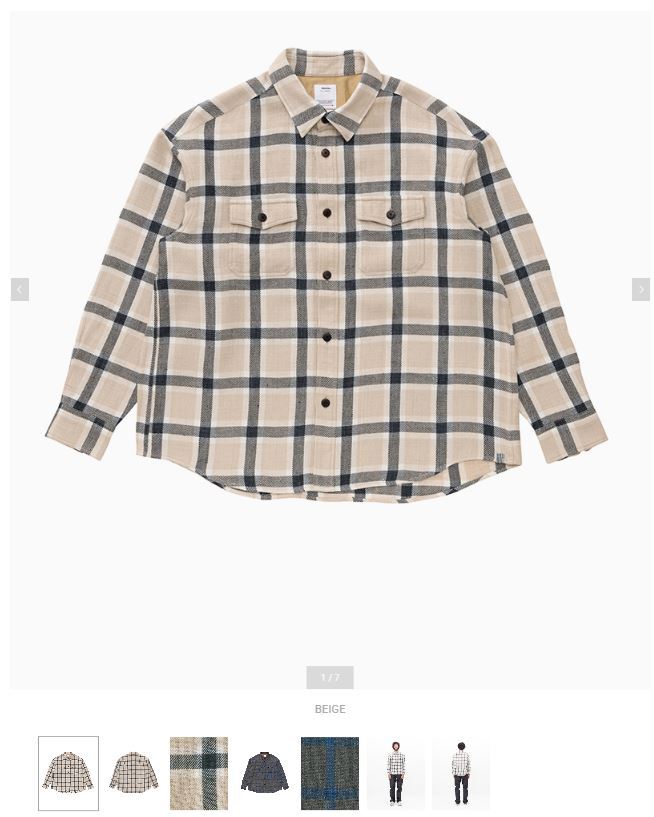Advance to the next product image
The height and width of the screenshot is (817, 654).
[641, 289]
